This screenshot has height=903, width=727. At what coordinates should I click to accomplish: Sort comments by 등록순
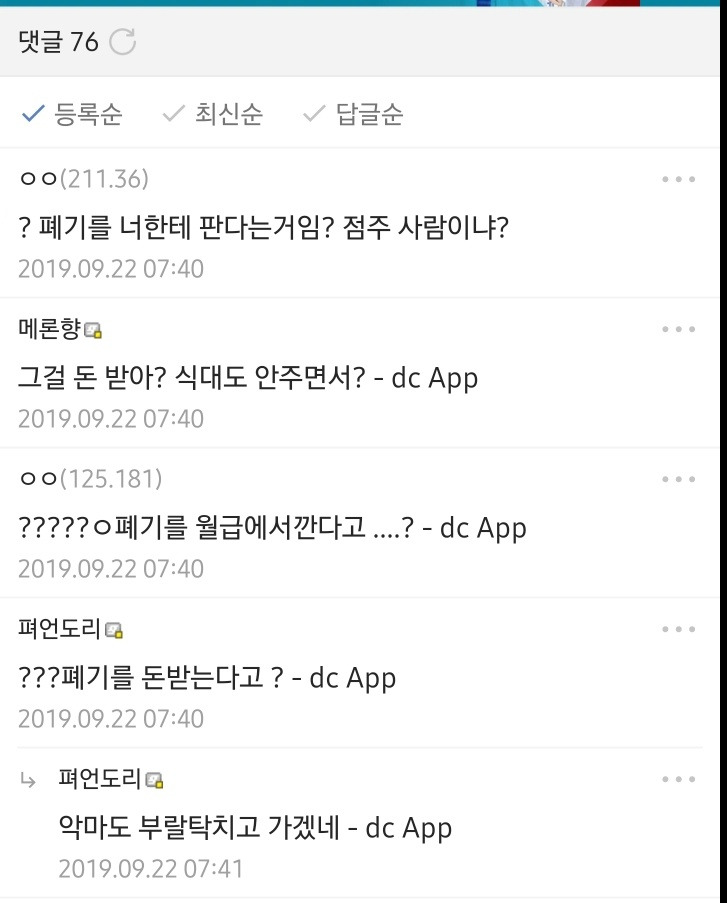72,115
